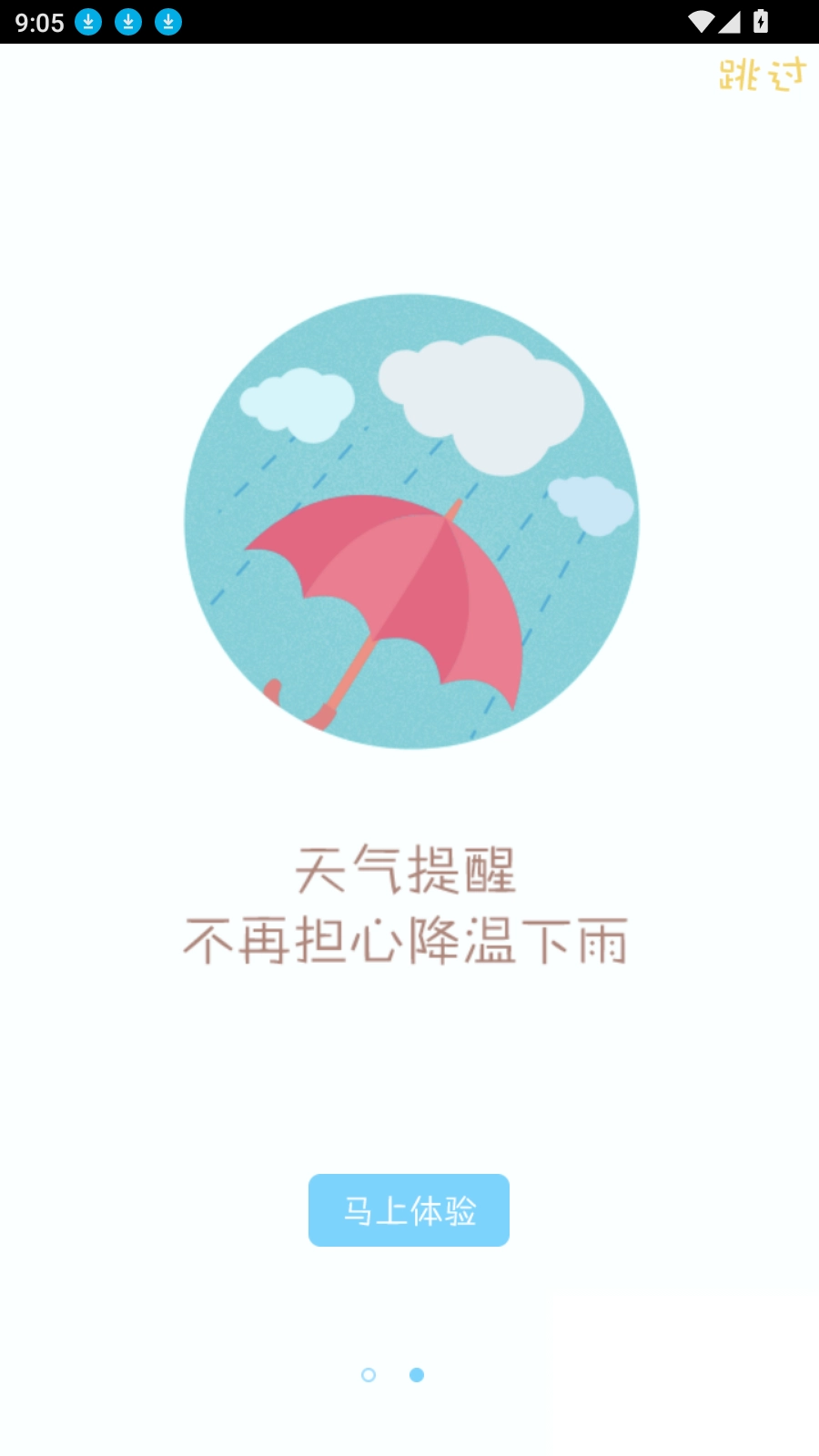Tap the circular sky illustration
Viewport: 819px width, 1456px height.
coord(409,523)
